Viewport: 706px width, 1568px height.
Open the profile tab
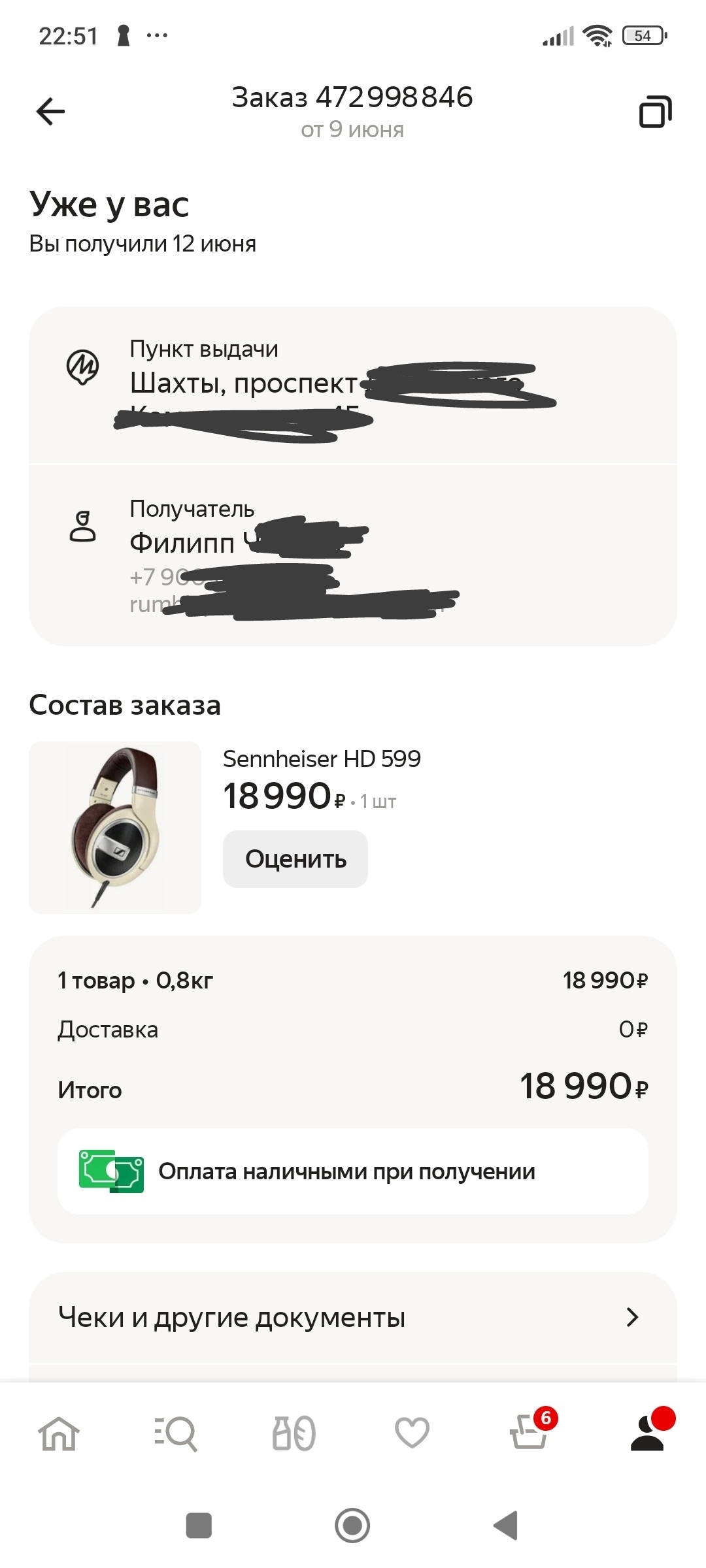click(x=649, y=1431)
